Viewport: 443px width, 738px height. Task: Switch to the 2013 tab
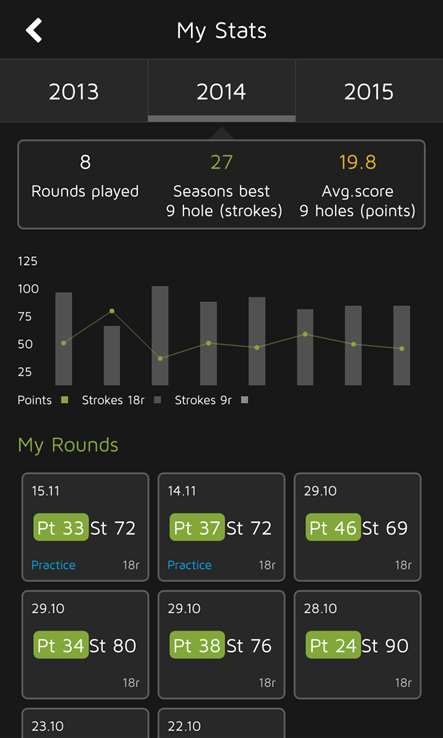pos(74,91)
